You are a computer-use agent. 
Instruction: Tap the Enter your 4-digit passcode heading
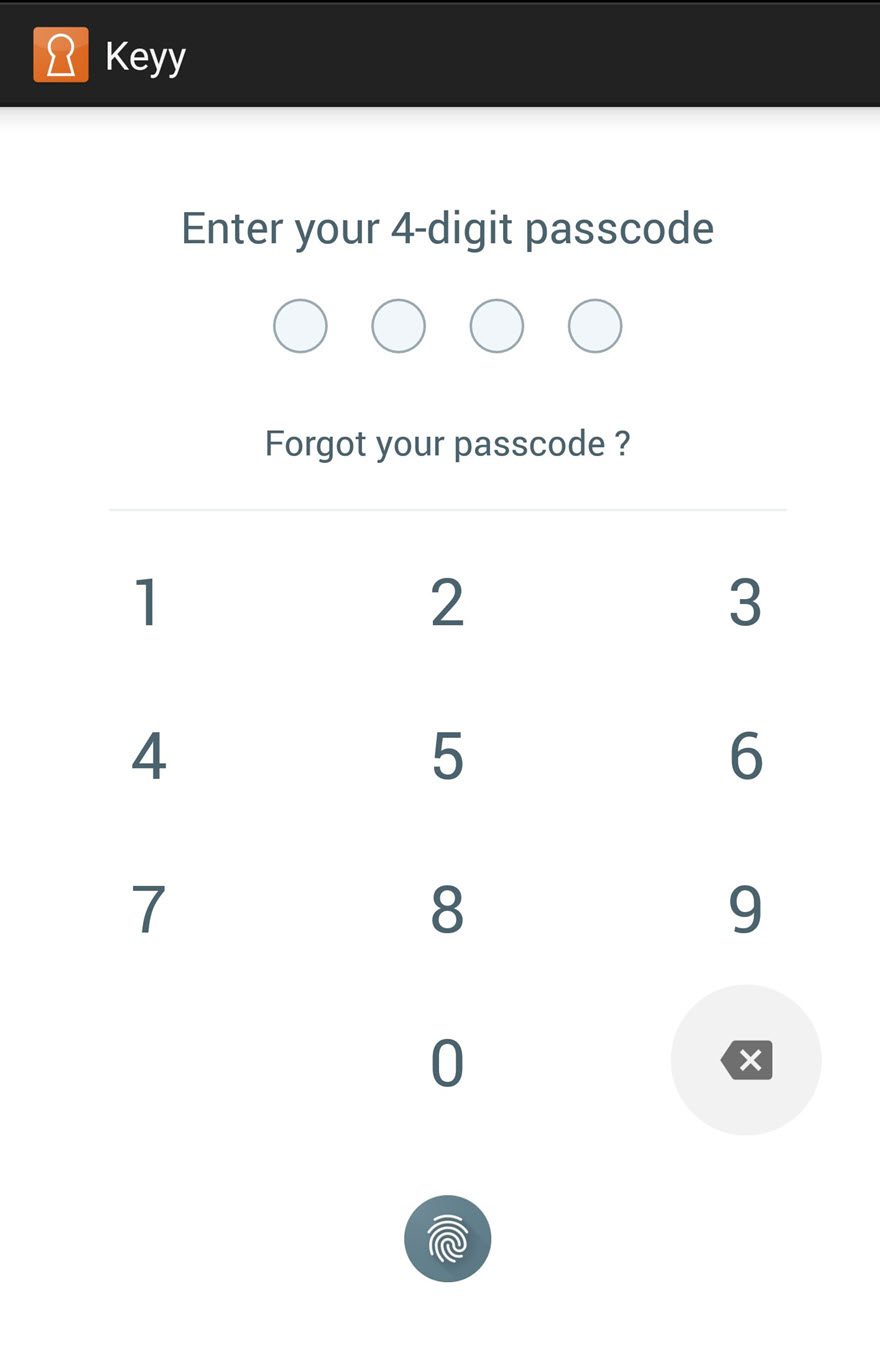pyautogui.click(x=447, y=227)
